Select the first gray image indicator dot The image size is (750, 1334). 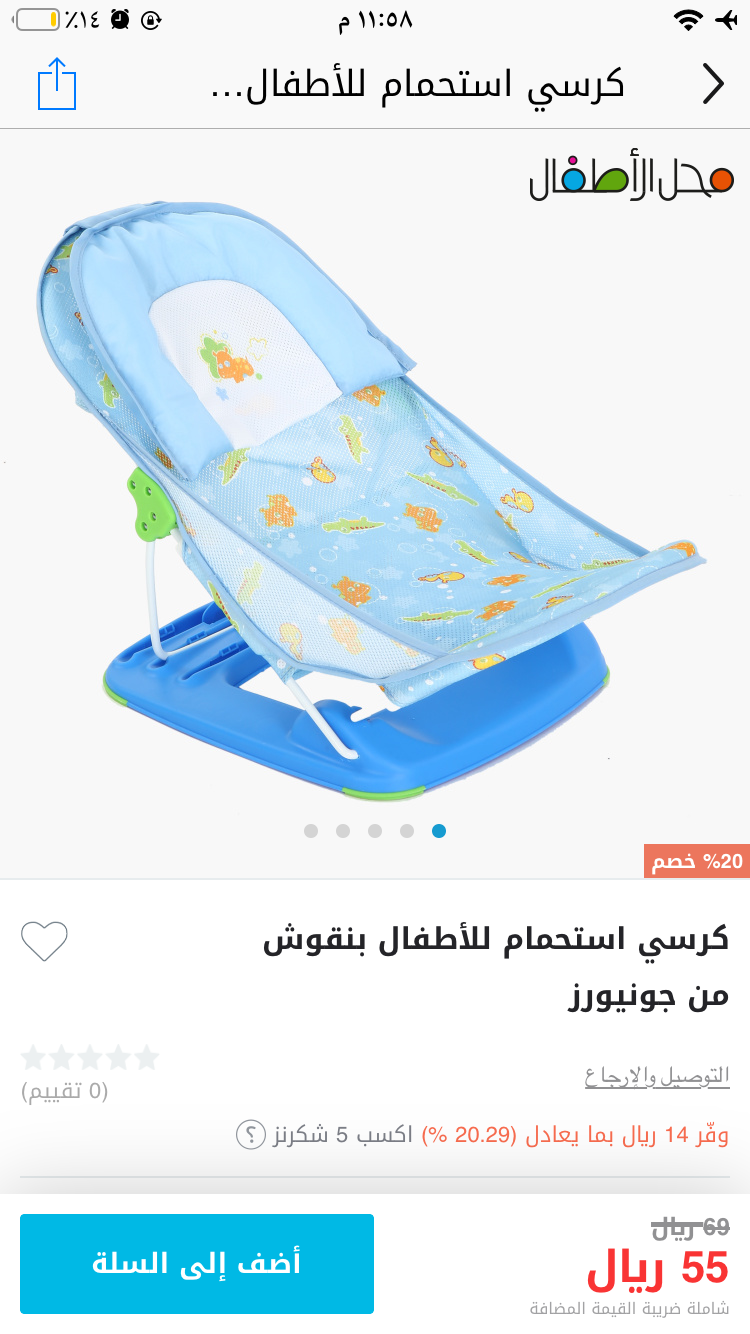pyautogui.click(x=311, y=831)
